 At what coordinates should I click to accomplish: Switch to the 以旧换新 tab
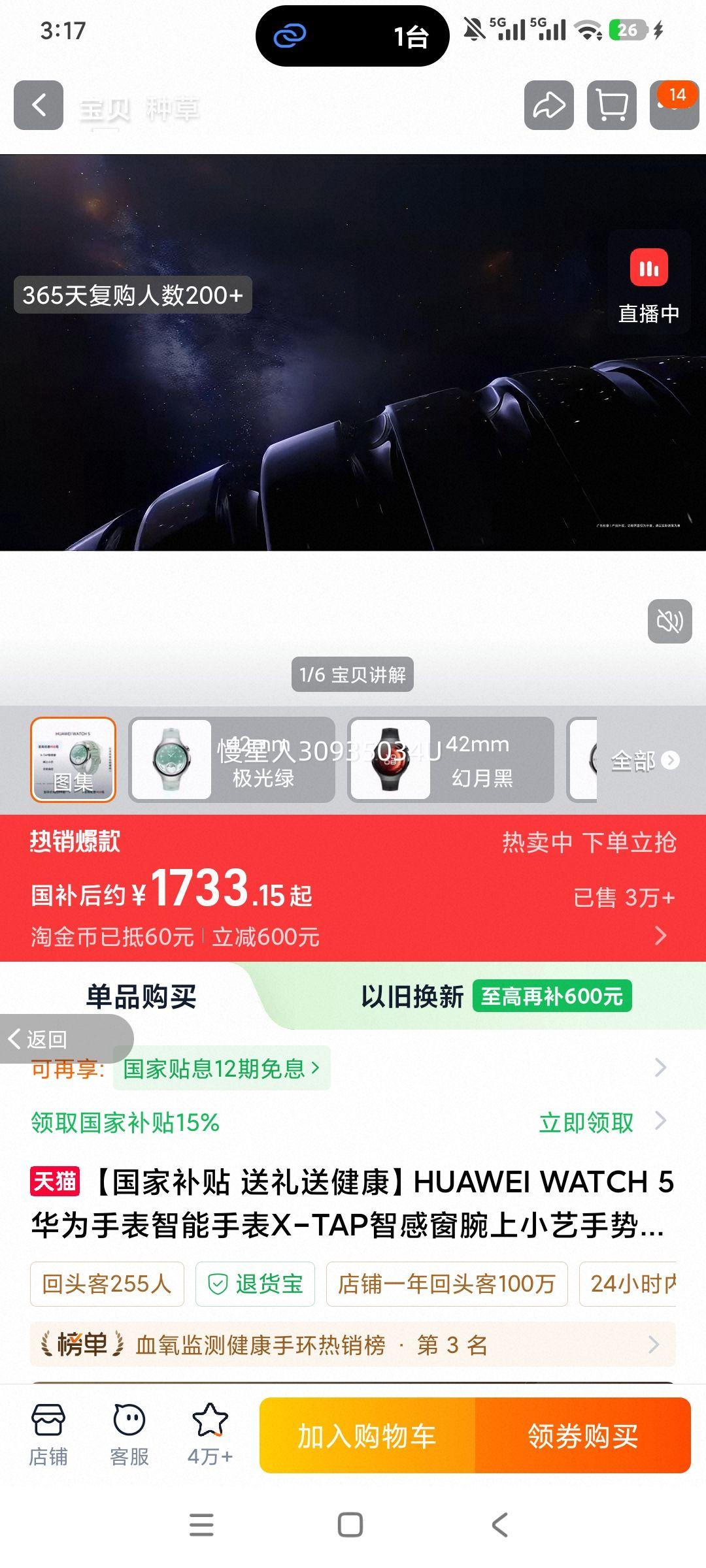(x=496, y=996)
